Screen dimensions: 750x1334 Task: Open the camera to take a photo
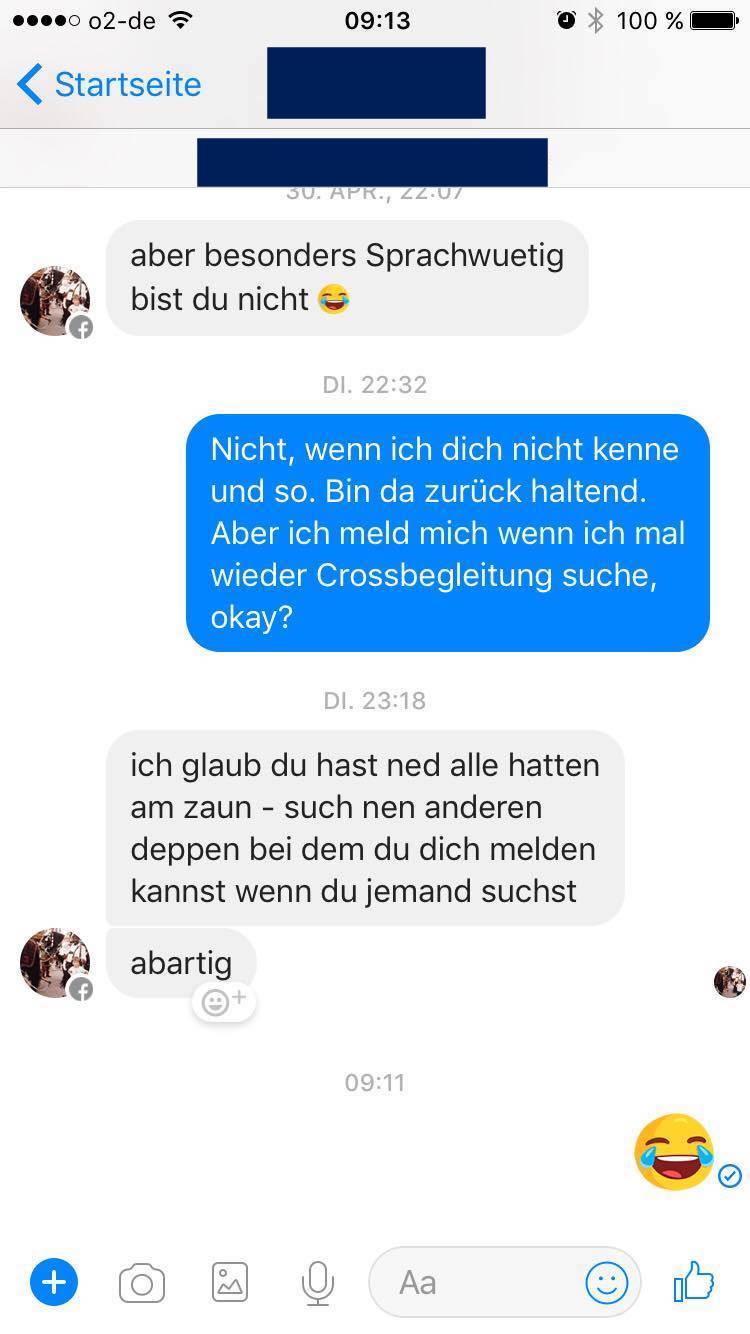click(x=142, y=1283)
